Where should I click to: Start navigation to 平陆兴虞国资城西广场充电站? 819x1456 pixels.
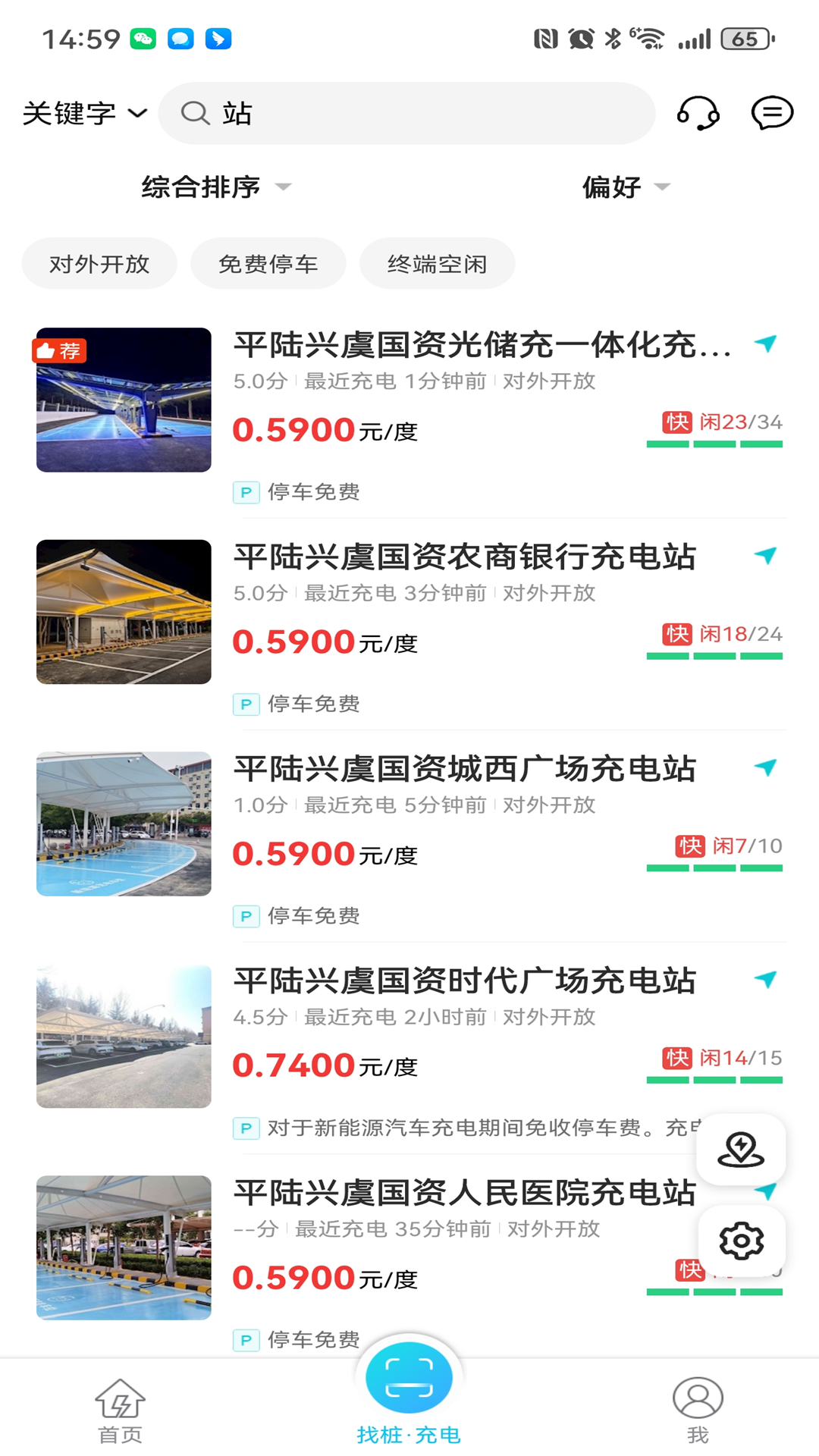click(x=766, y=767)
